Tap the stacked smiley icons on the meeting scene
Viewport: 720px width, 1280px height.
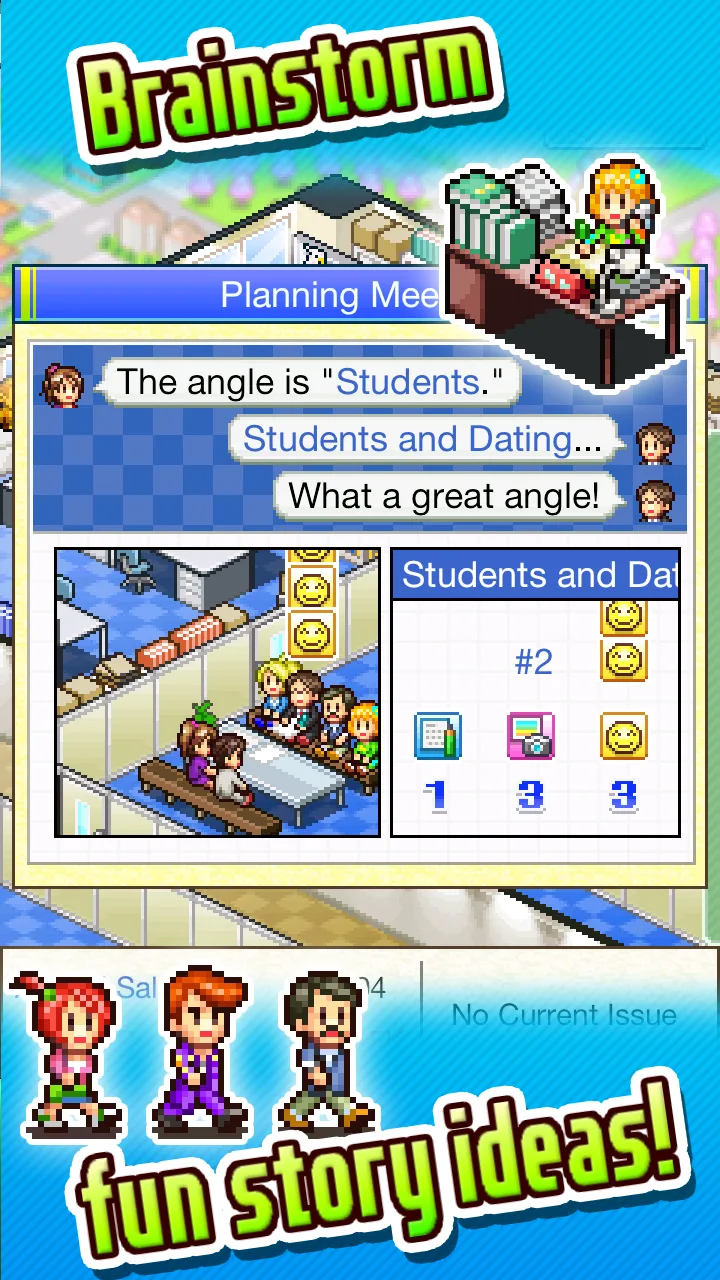click(x=311, y=600)
